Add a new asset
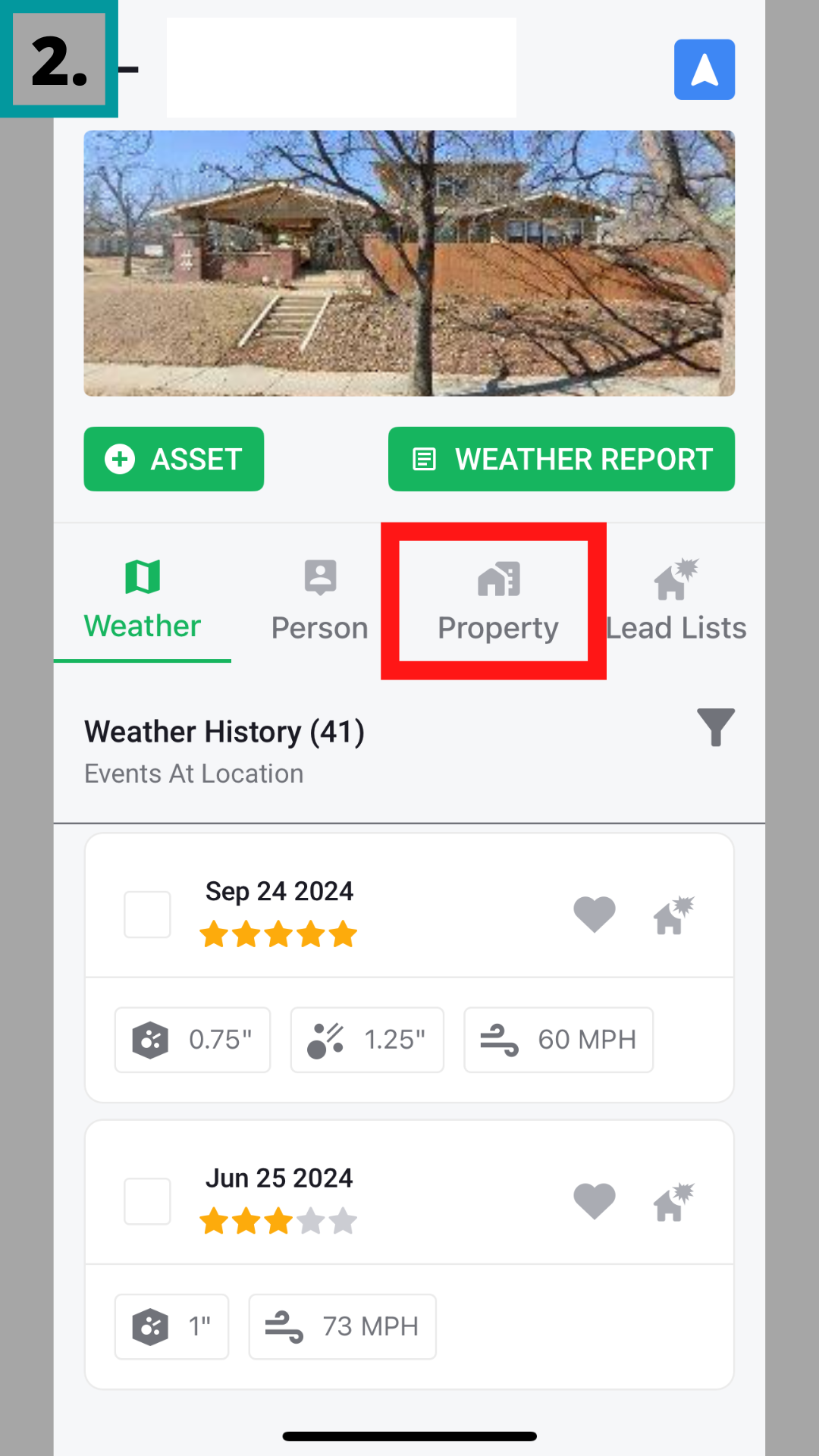819x1456 pixels. 174,459
